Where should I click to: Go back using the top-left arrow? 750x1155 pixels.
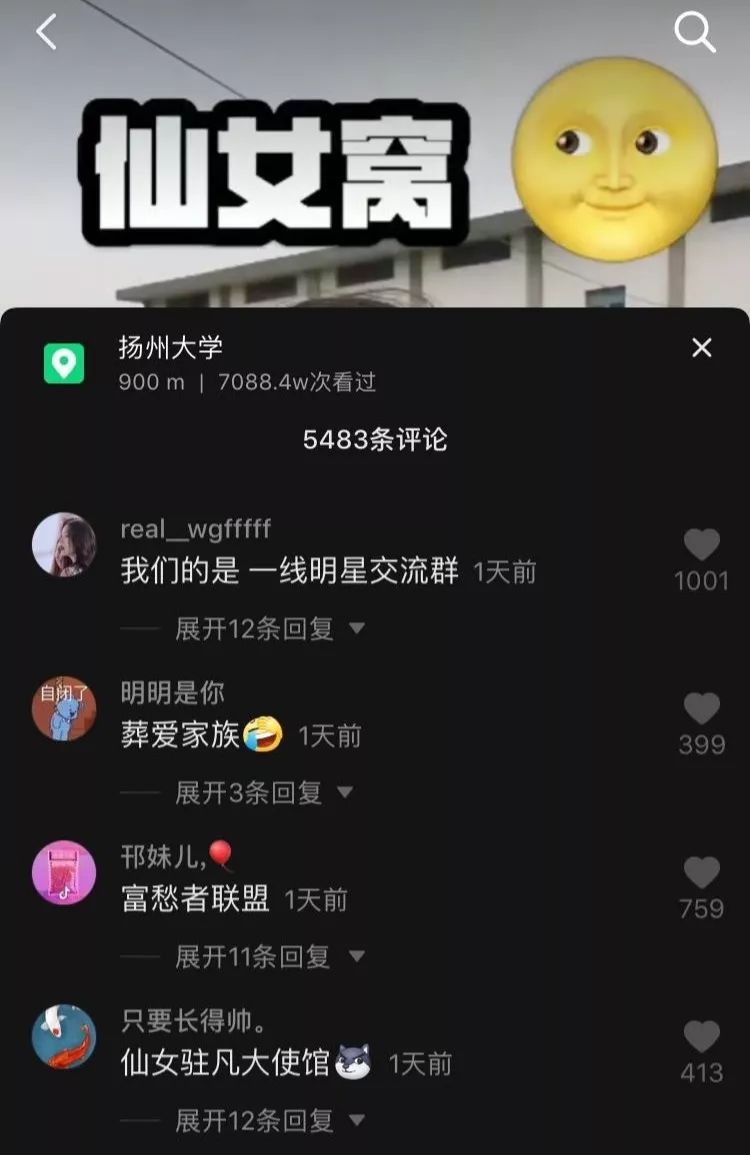point(46,33)
